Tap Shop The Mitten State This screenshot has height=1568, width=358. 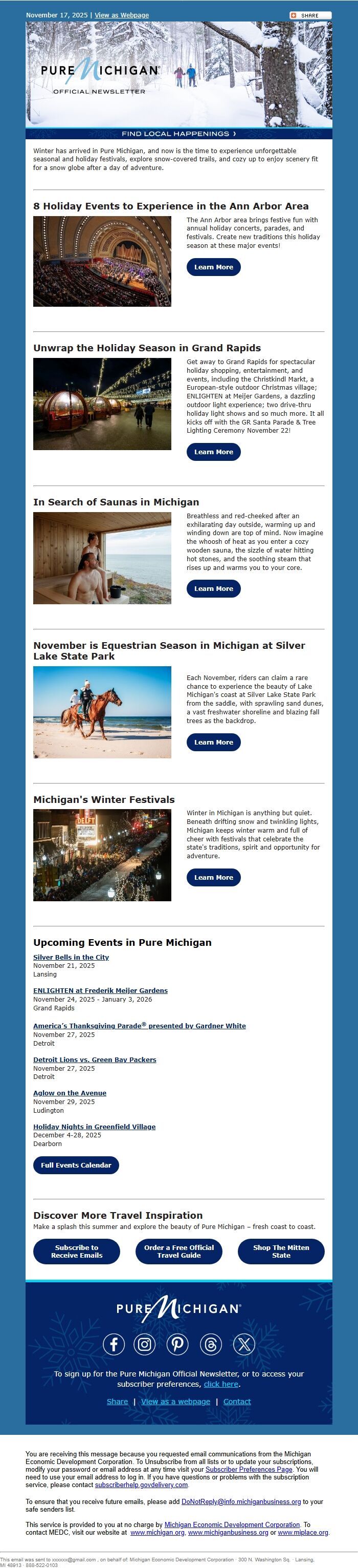(281, 1252)
